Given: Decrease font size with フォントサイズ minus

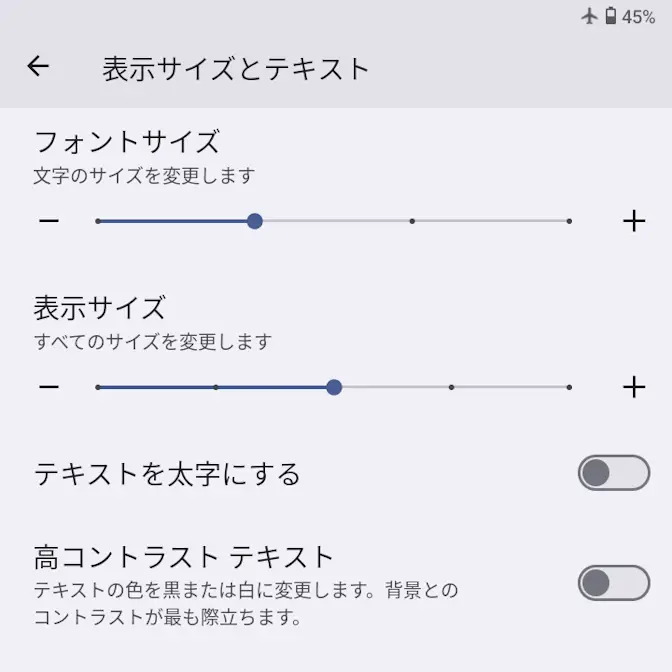Looking at the screenshot, I should click(49, 221).
